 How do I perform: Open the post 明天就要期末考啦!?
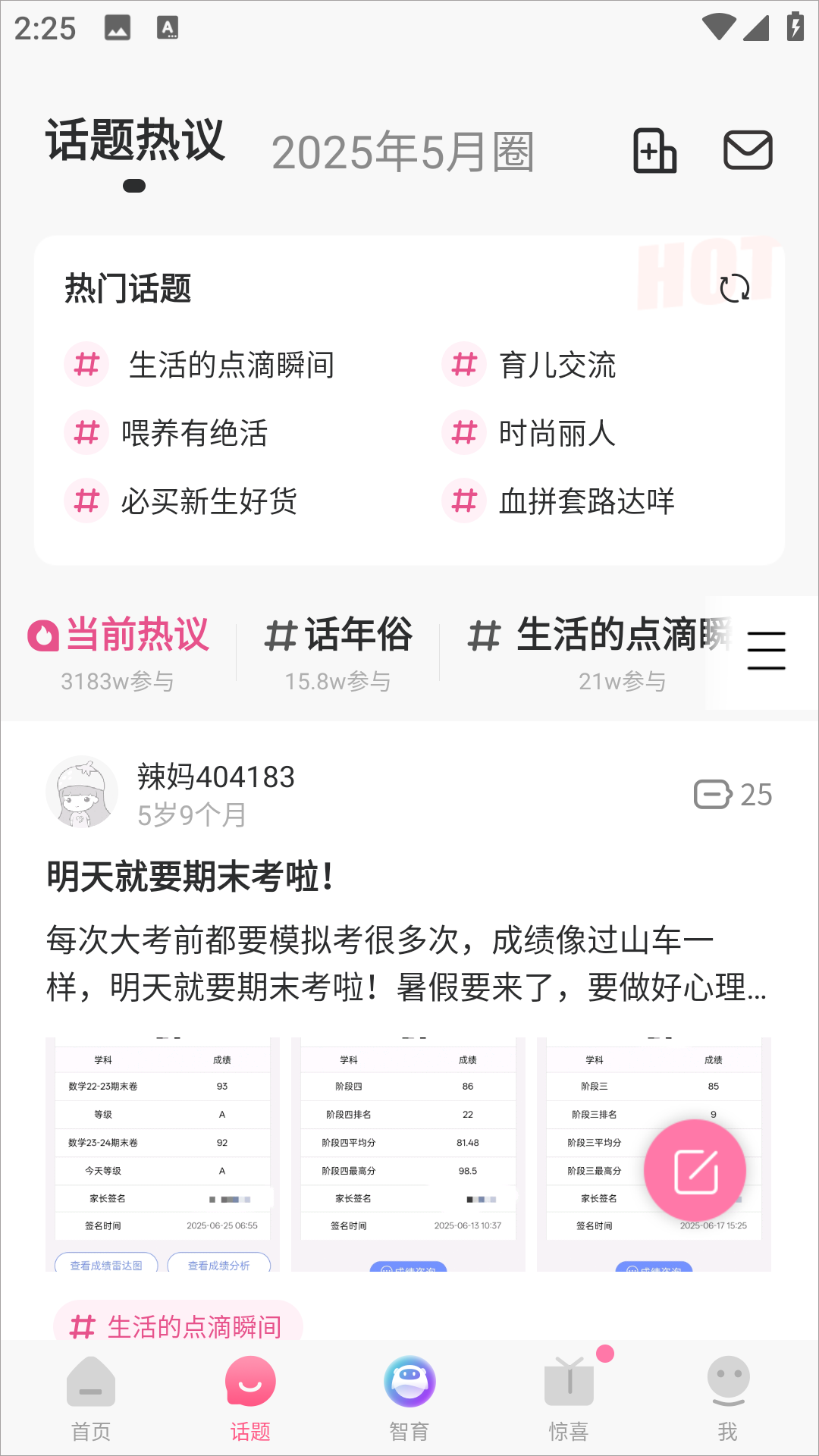[x=190, y=877]
